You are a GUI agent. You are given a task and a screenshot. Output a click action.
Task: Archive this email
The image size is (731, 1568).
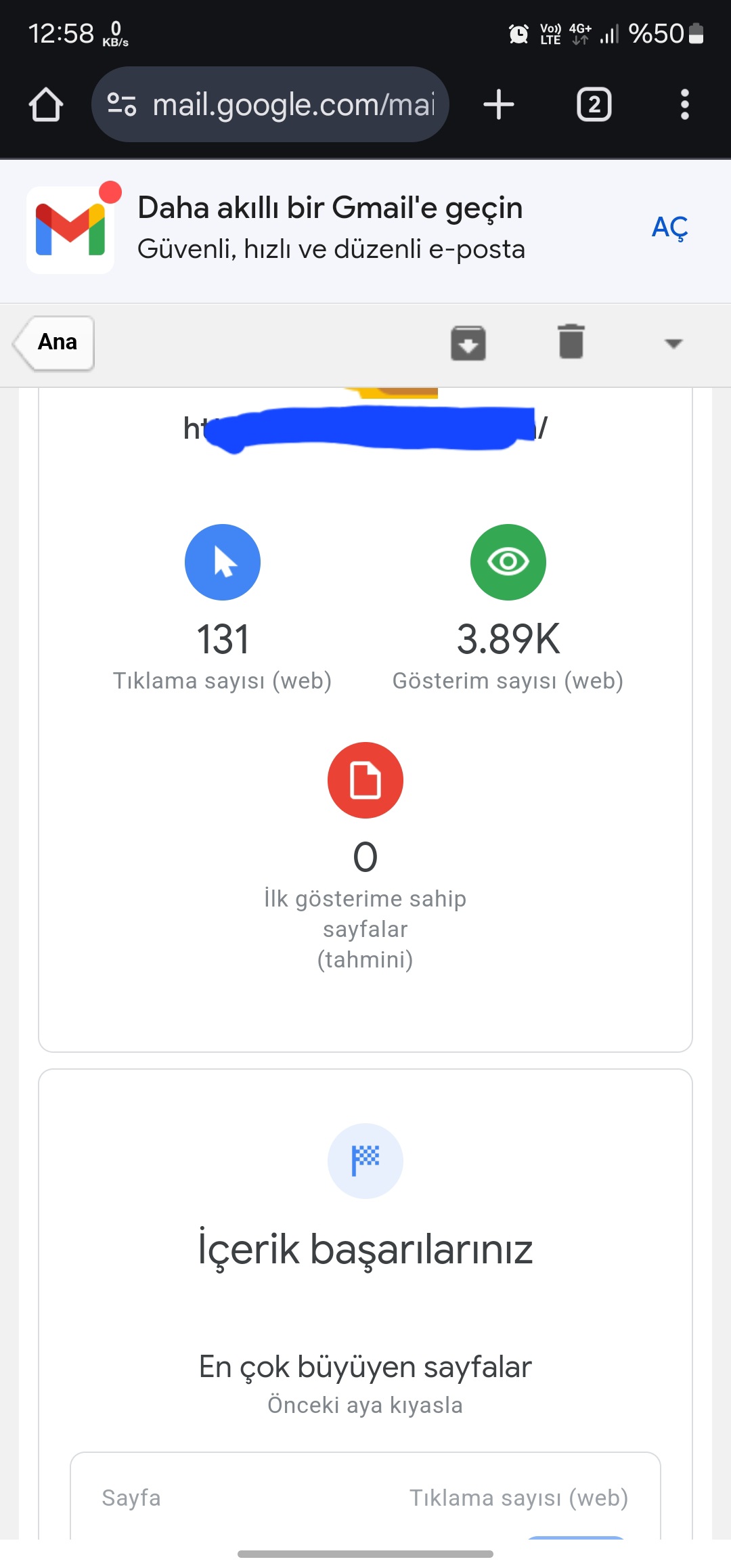point(468,343)
